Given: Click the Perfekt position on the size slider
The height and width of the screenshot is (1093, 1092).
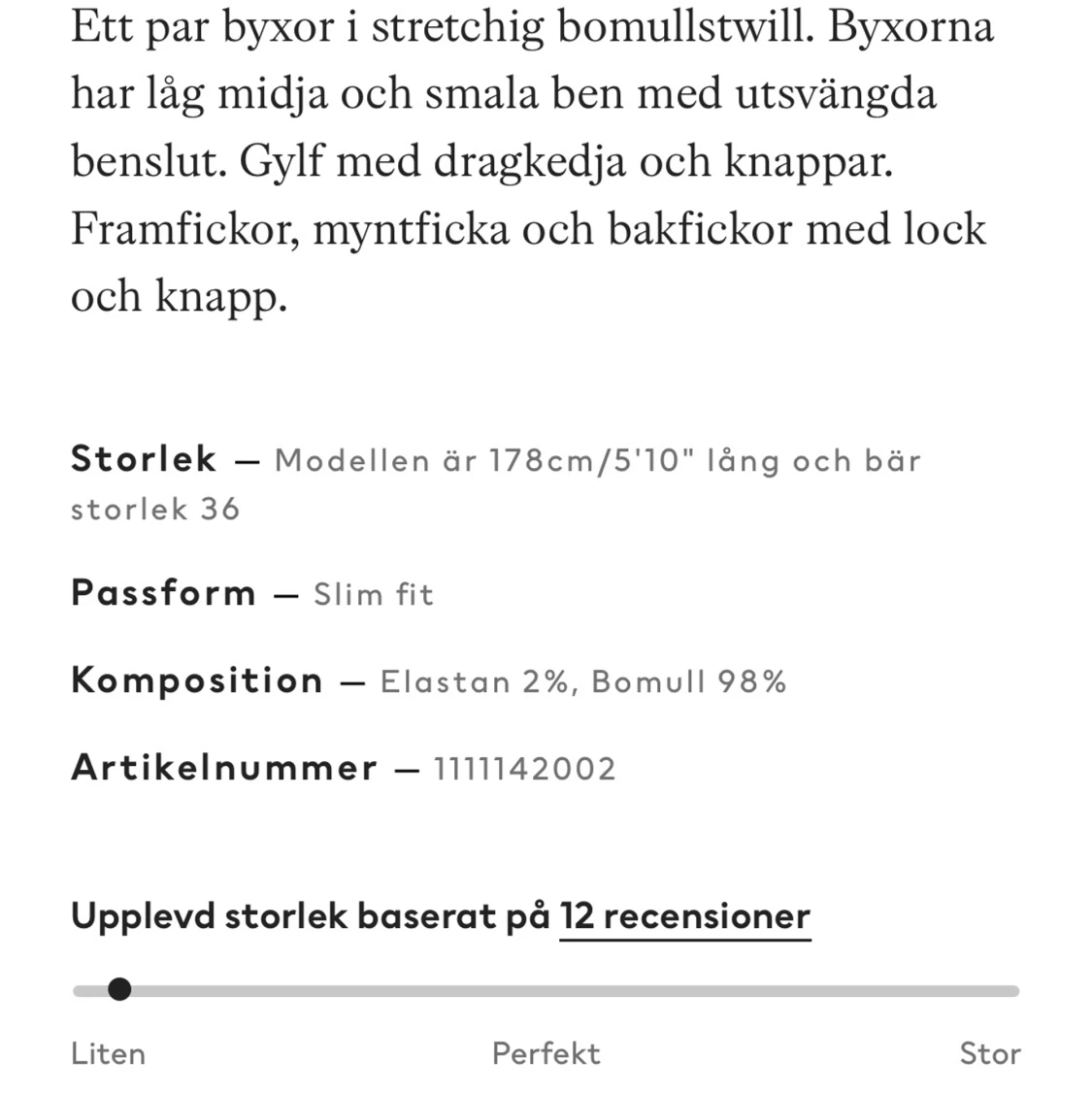Looking at the screenshot, I should pyautogui.click(x=546, y=989).
